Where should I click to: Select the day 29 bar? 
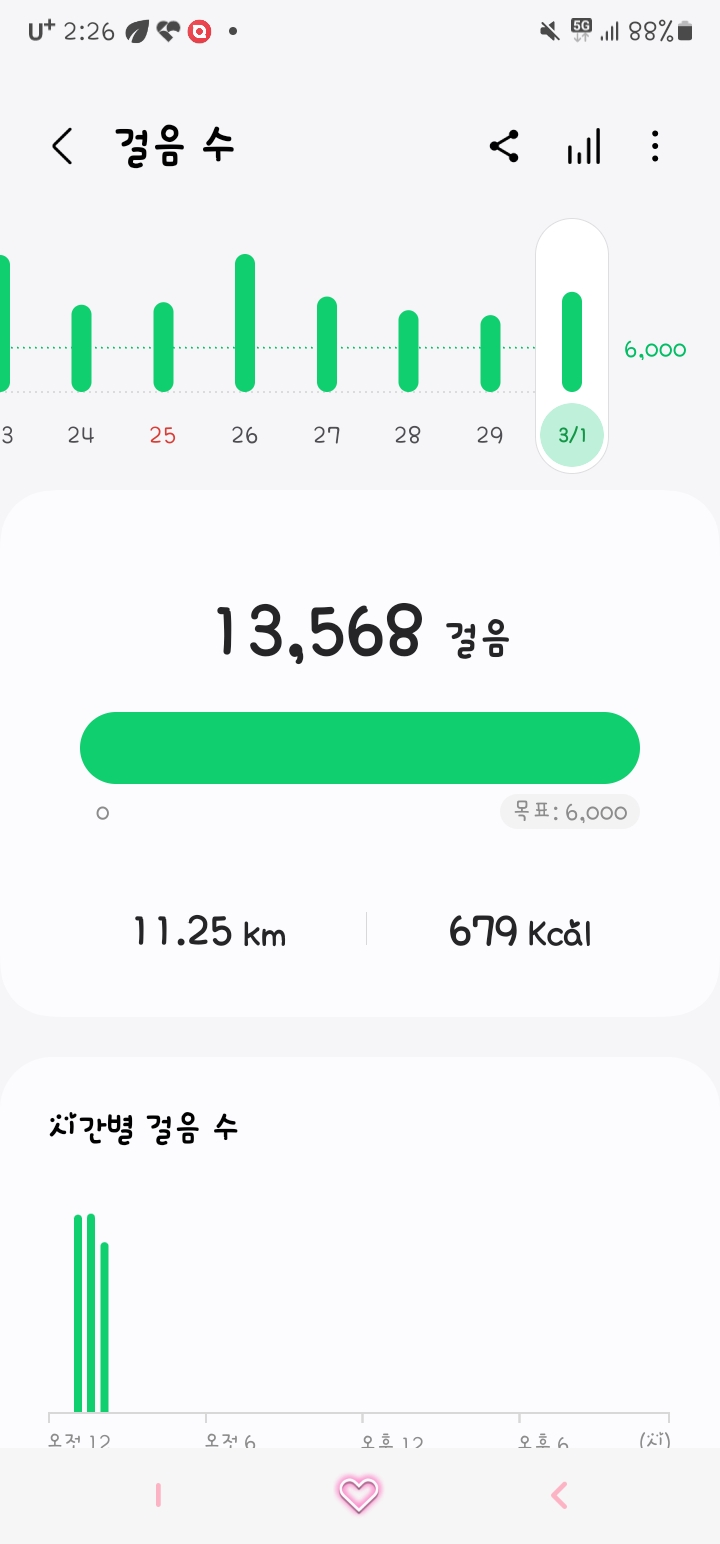[x=490, y=353]
